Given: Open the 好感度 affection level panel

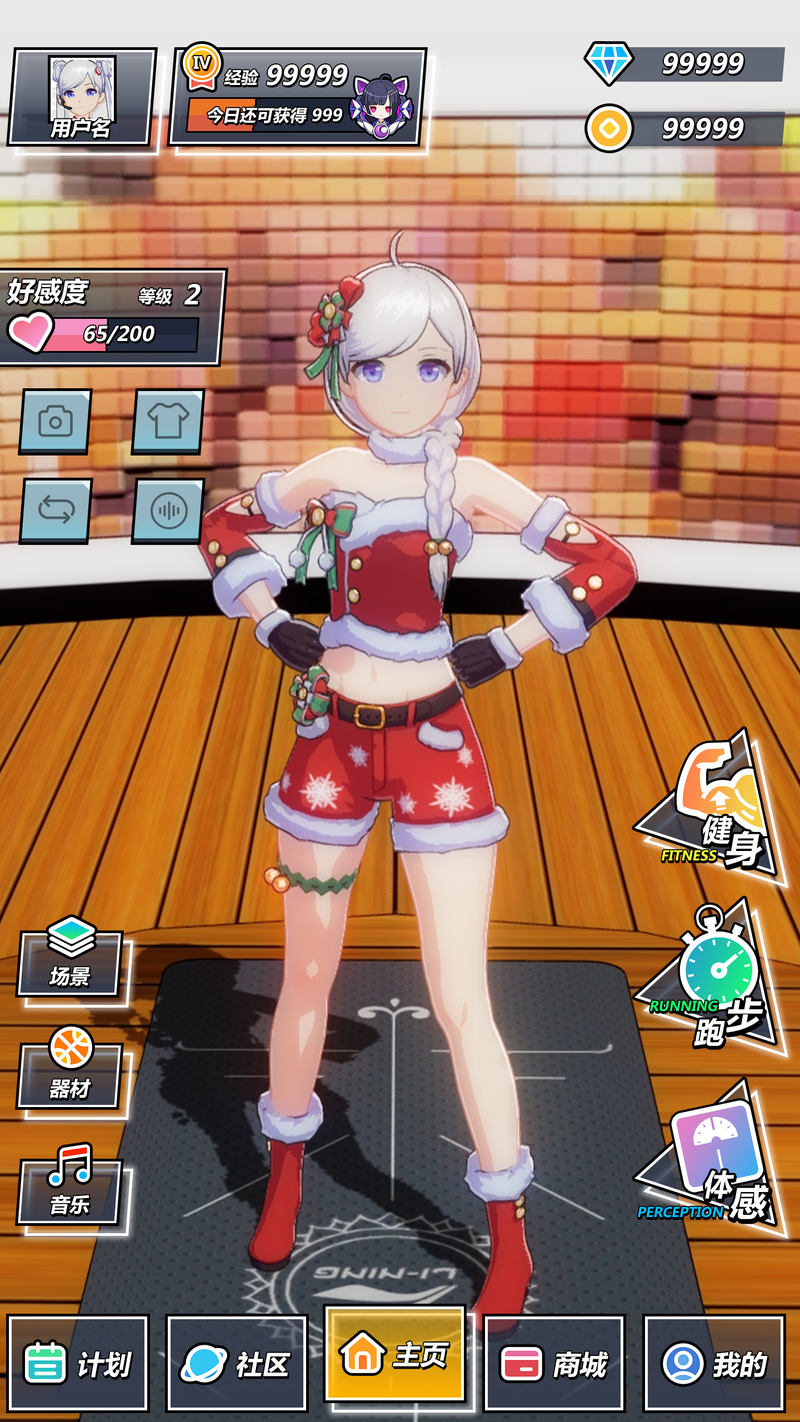Looking at the screenshot, I should 110,316.
